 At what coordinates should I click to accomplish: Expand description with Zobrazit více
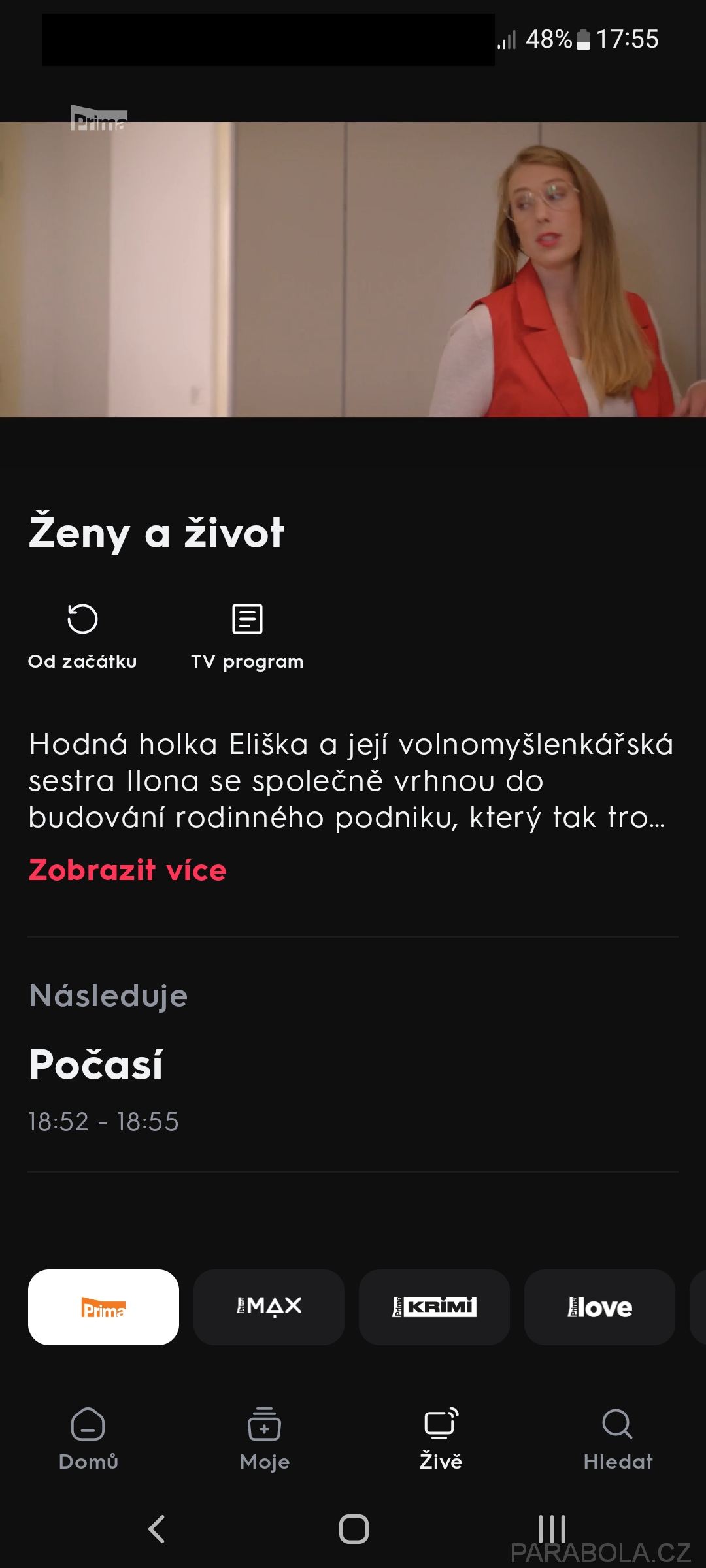click(127, 870)
